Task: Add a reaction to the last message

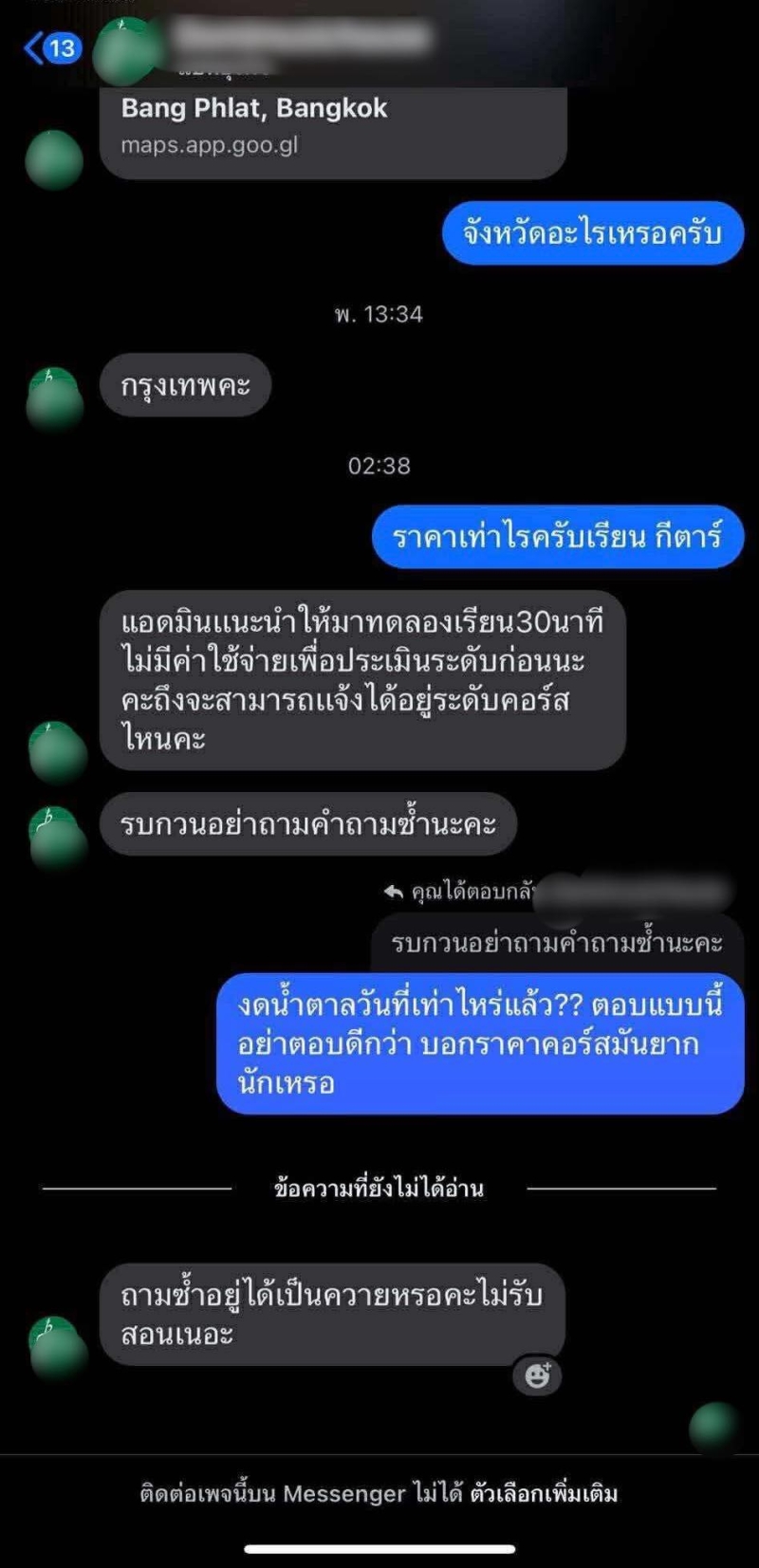Action: 537,1374
